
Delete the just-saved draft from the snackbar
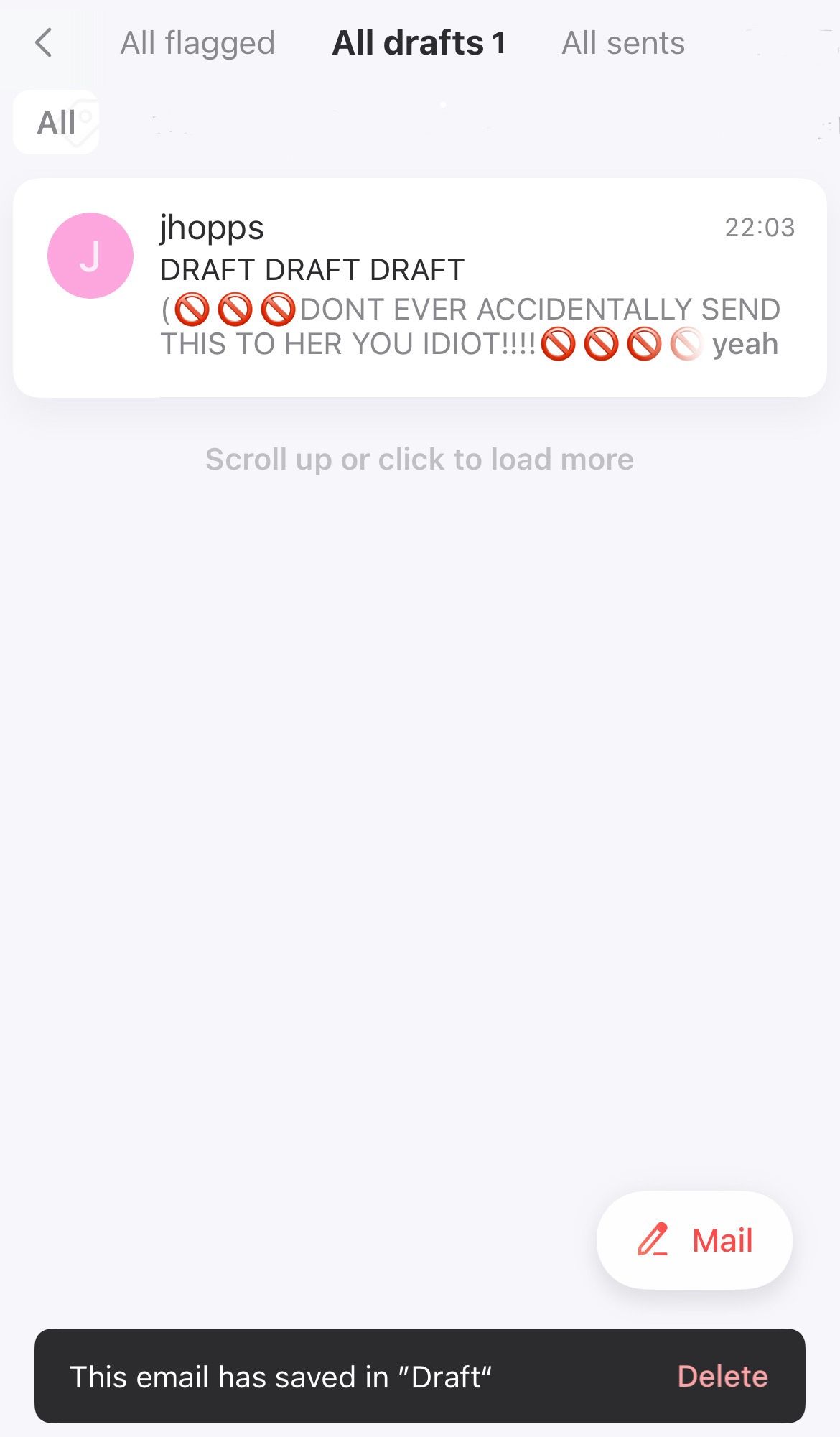pos(722,1377)
